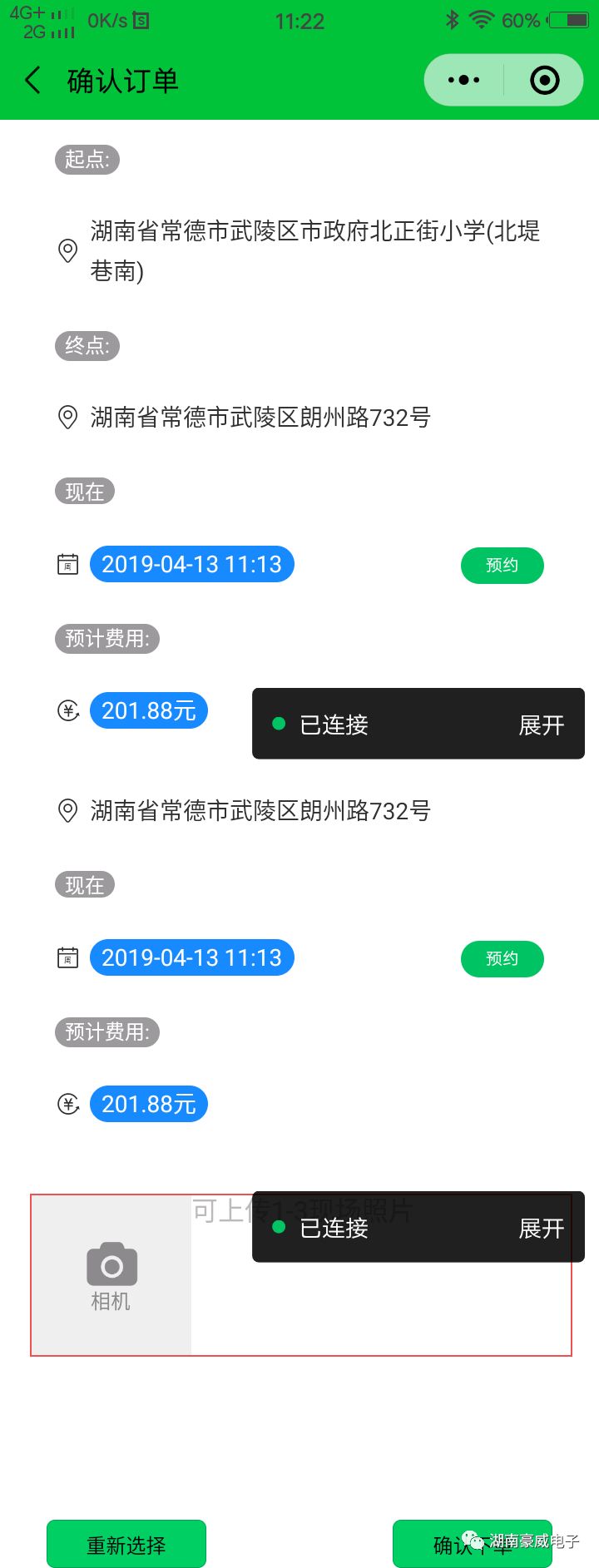Open the camera to upload a site photo
Screen dimensions: 599x1568
(x=111, y=1266)
